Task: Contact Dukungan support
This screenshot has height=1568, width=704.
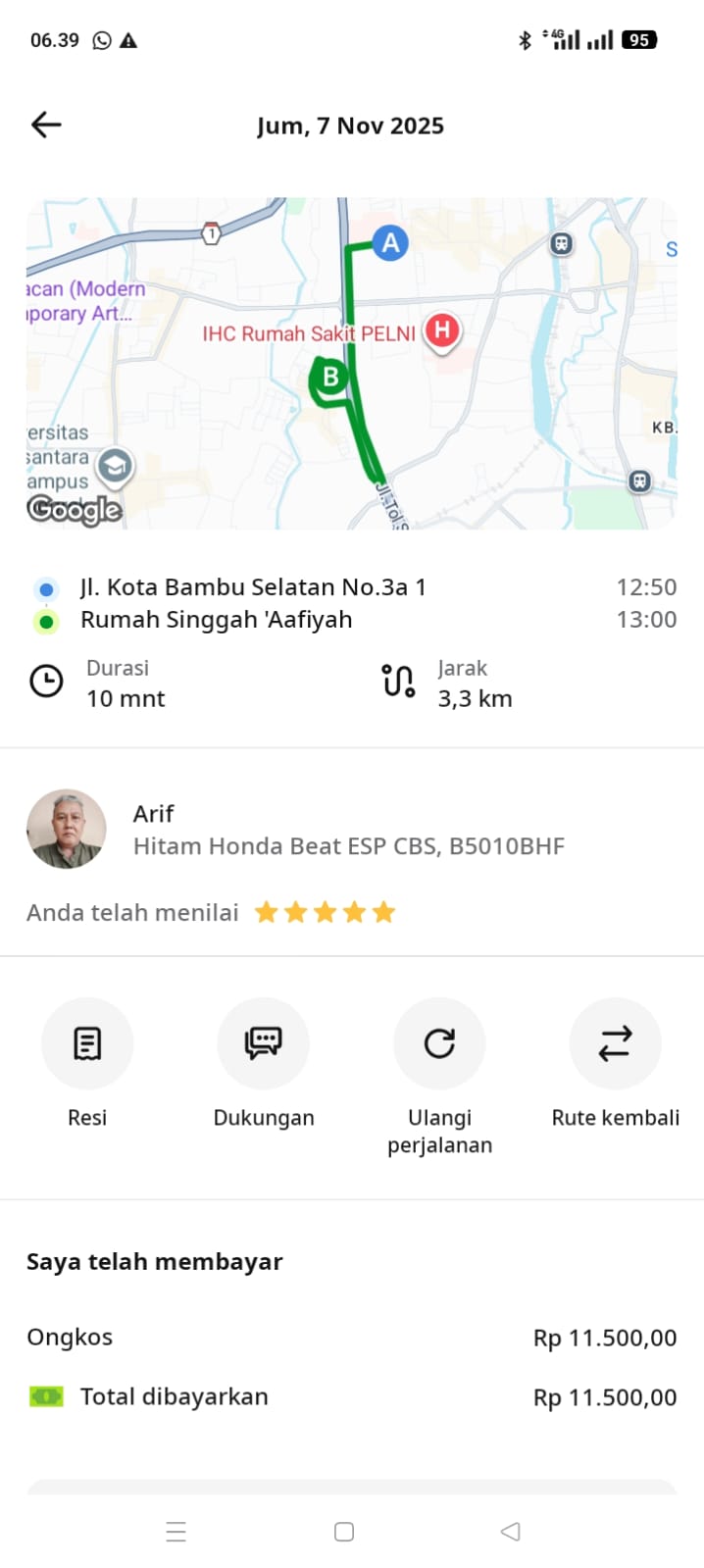Action: [263, 1043]
